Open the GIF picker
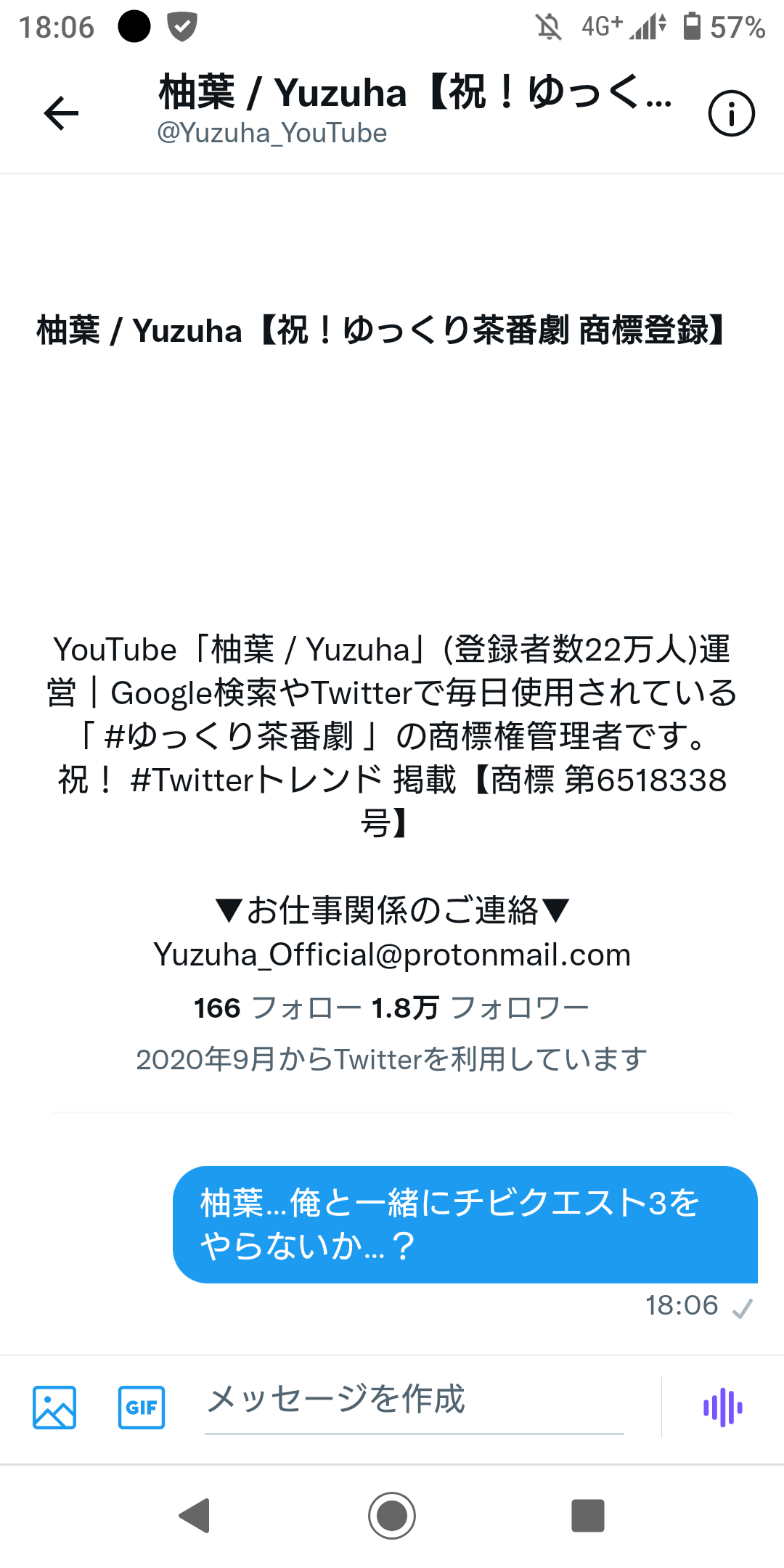This screenshot has height=1568, width=784. tap(142, 1408)
